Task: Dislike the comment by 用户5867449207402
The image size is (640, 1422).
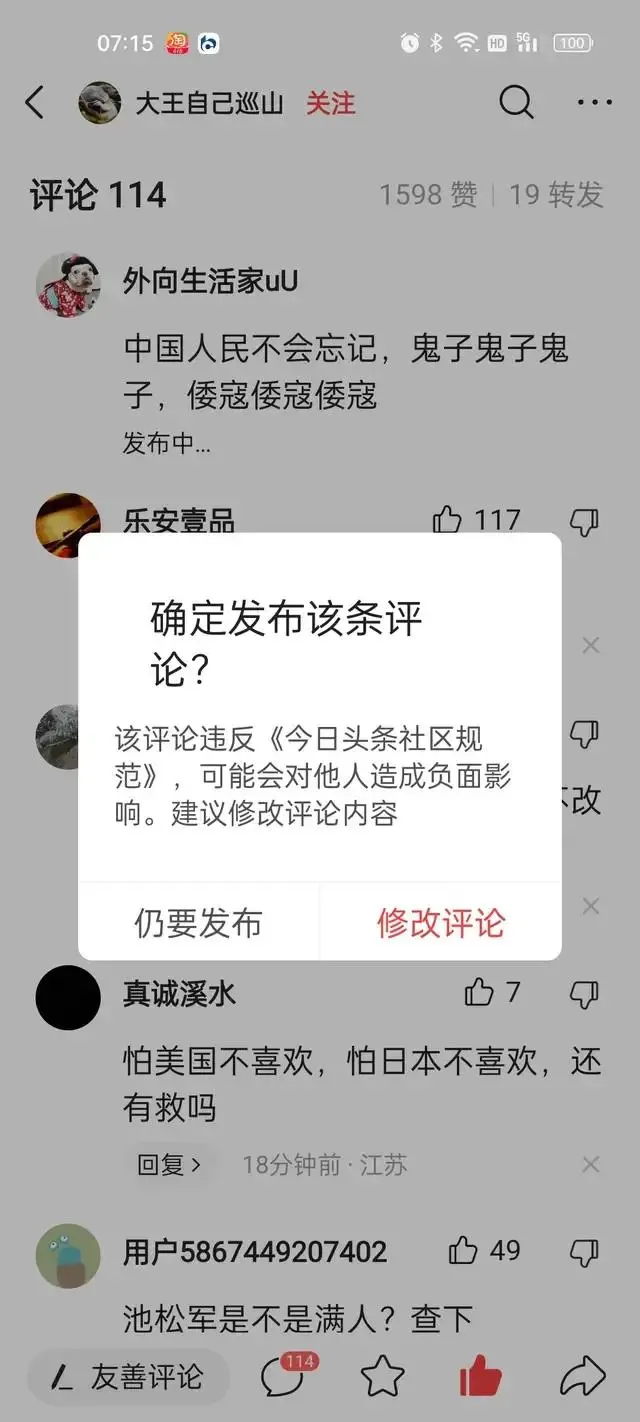Action: pyautogui.click(x=584, y=1251)
